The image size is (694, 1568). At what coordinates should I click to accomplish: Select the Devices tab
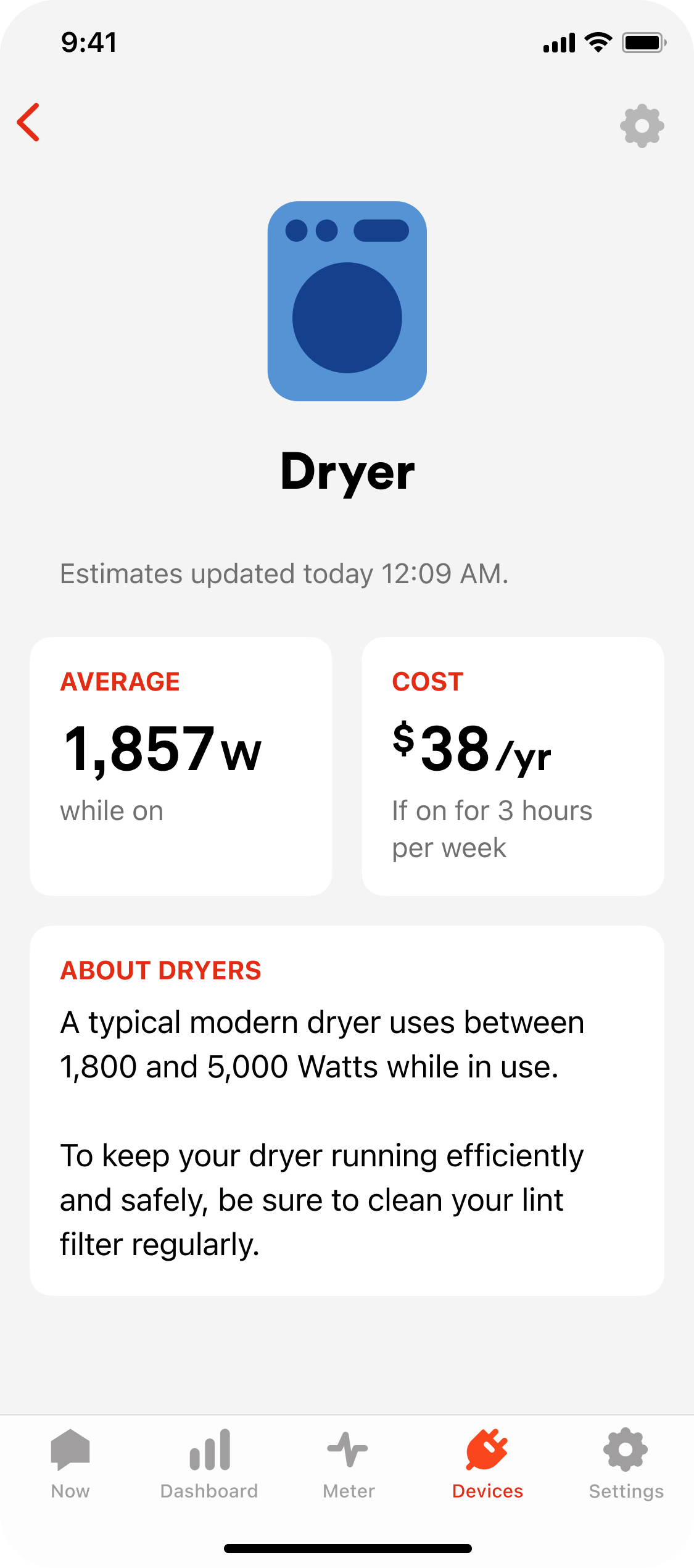(487, 1464)
